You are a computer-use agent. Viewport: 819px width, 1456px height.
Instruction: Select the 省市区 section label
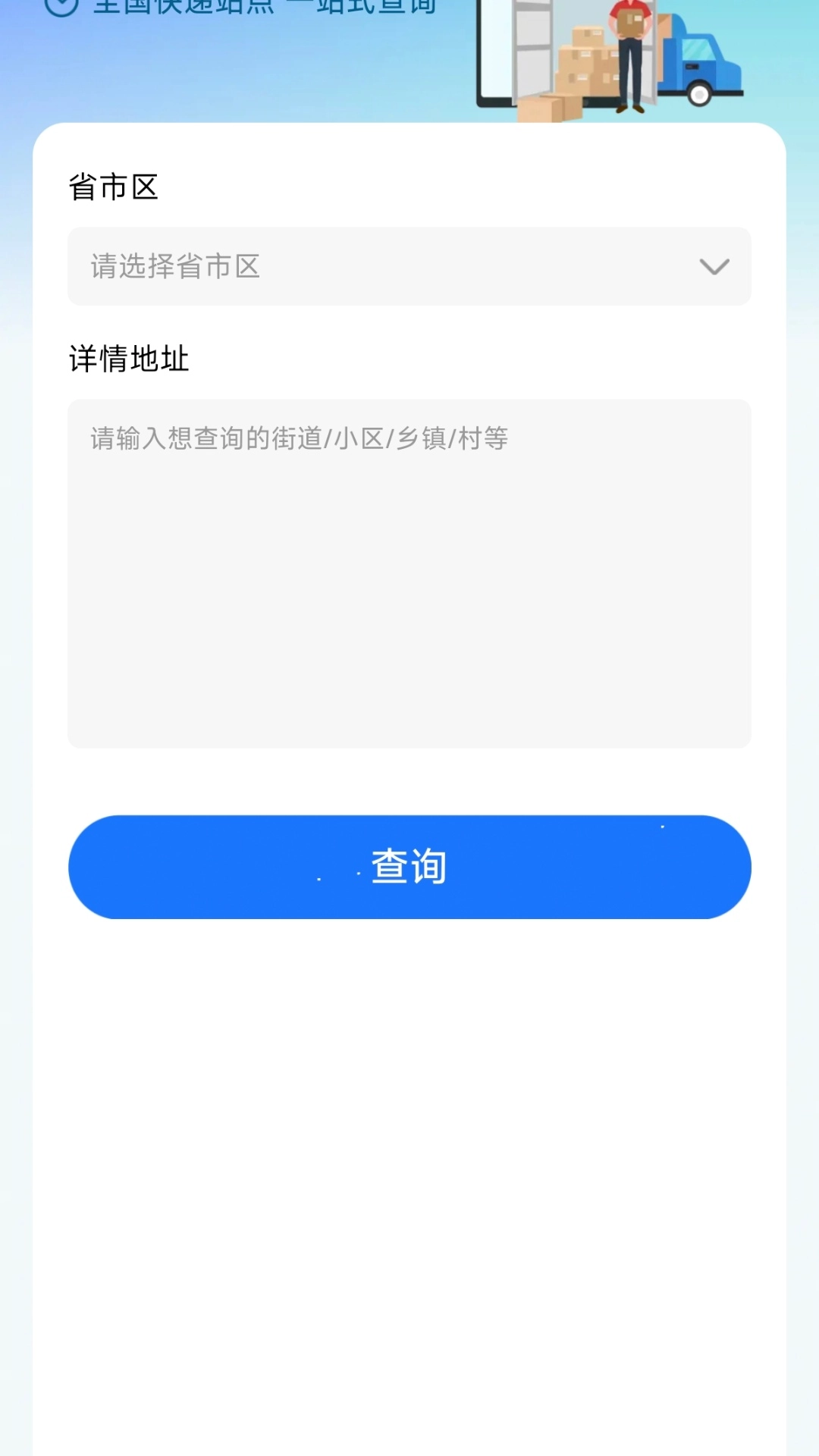[x=112, y=187]
